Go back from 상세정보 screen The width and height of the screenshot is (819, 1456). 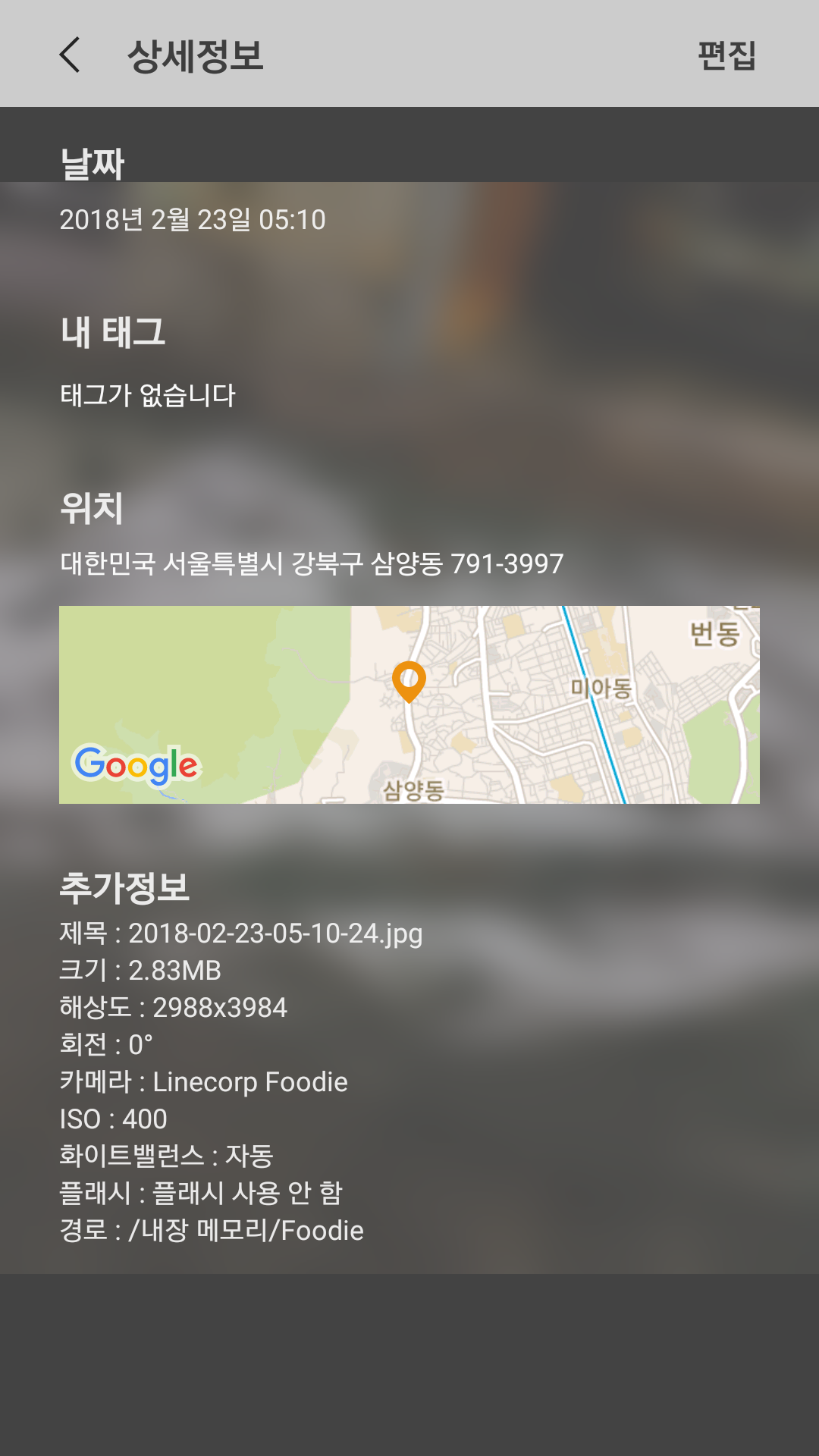[70, 55]
